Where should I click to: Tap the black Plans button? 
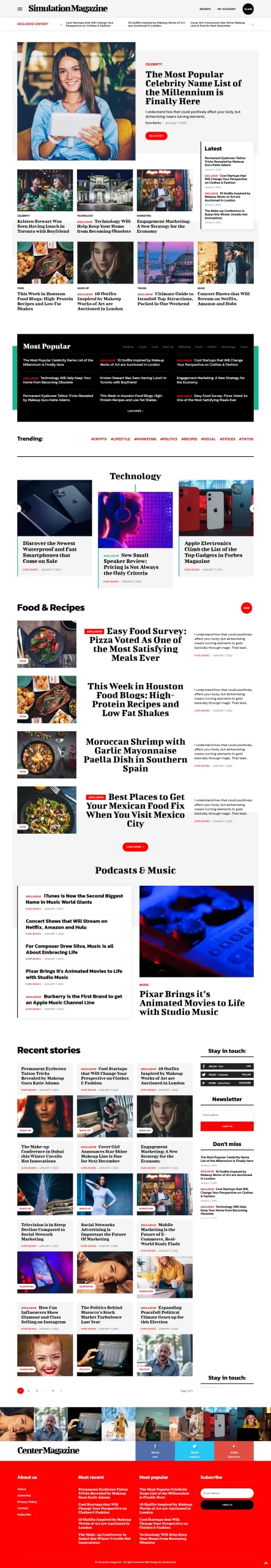pos(248,9)
